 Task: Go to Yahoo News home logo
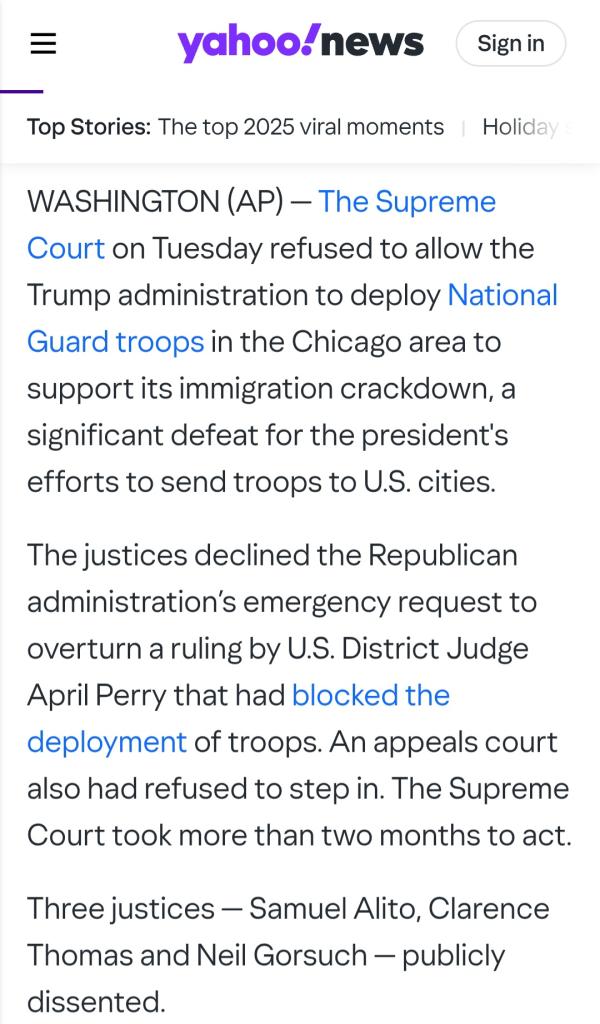pos(300,43)
